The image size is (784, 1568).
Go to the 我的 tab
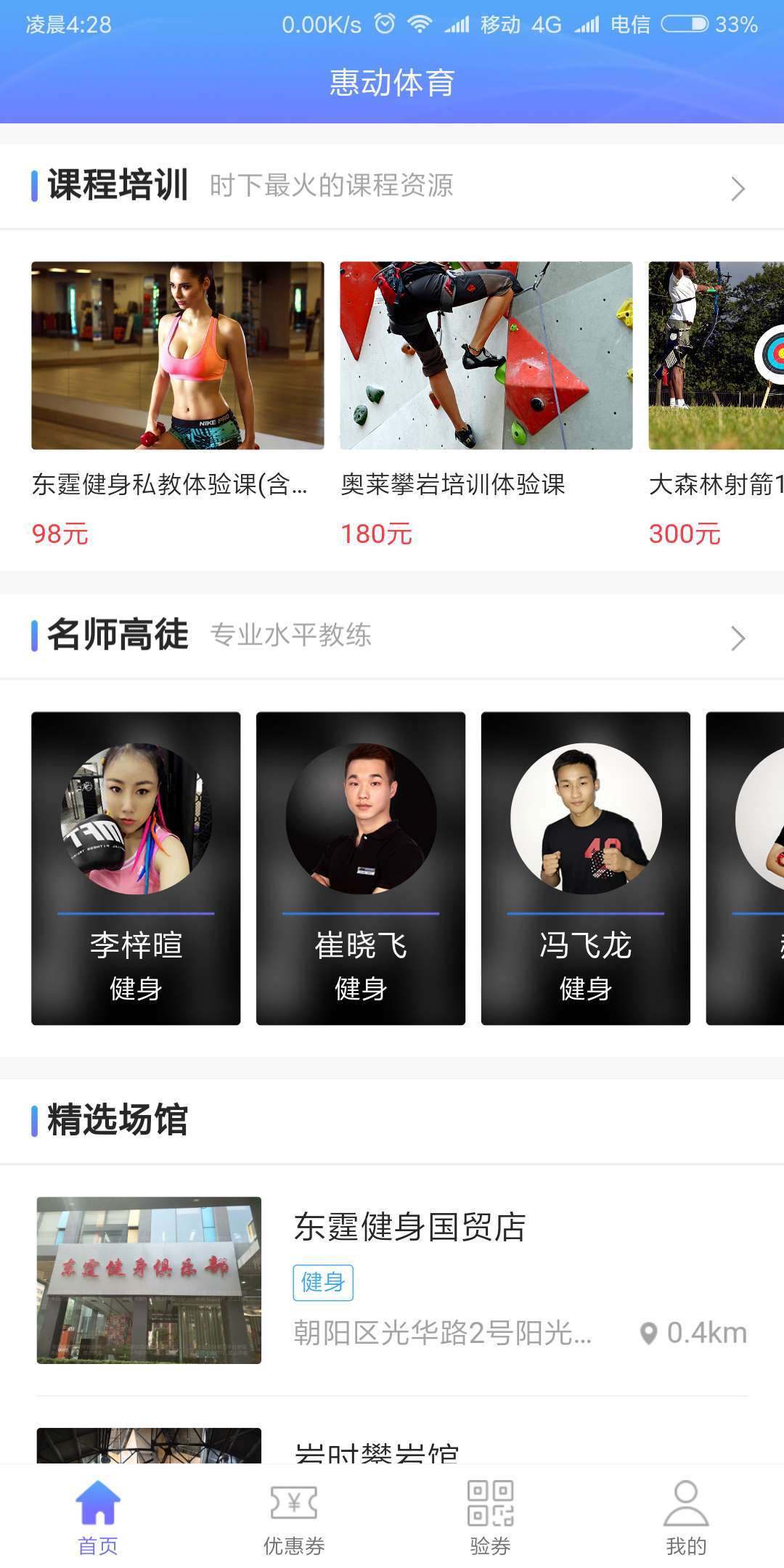[x=686, y=1517]
